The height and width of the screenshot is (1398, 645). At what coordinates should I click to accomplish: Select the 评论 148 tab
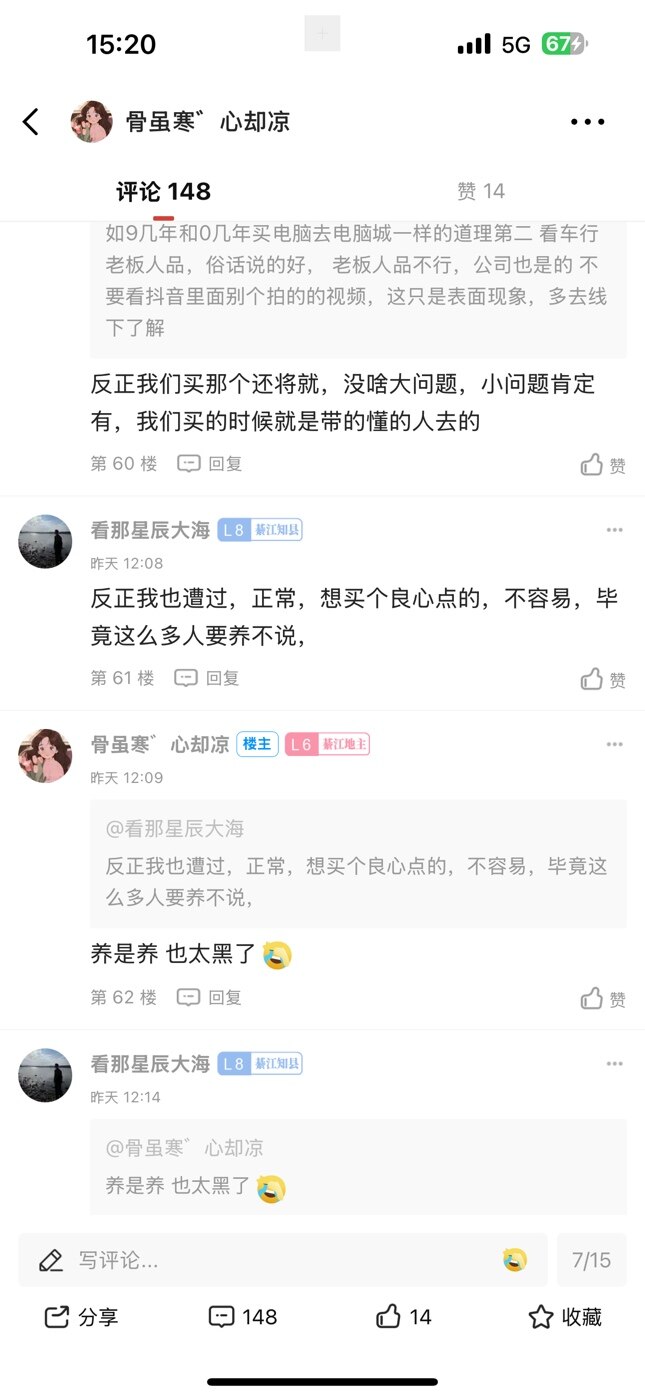tap(163, 191)
